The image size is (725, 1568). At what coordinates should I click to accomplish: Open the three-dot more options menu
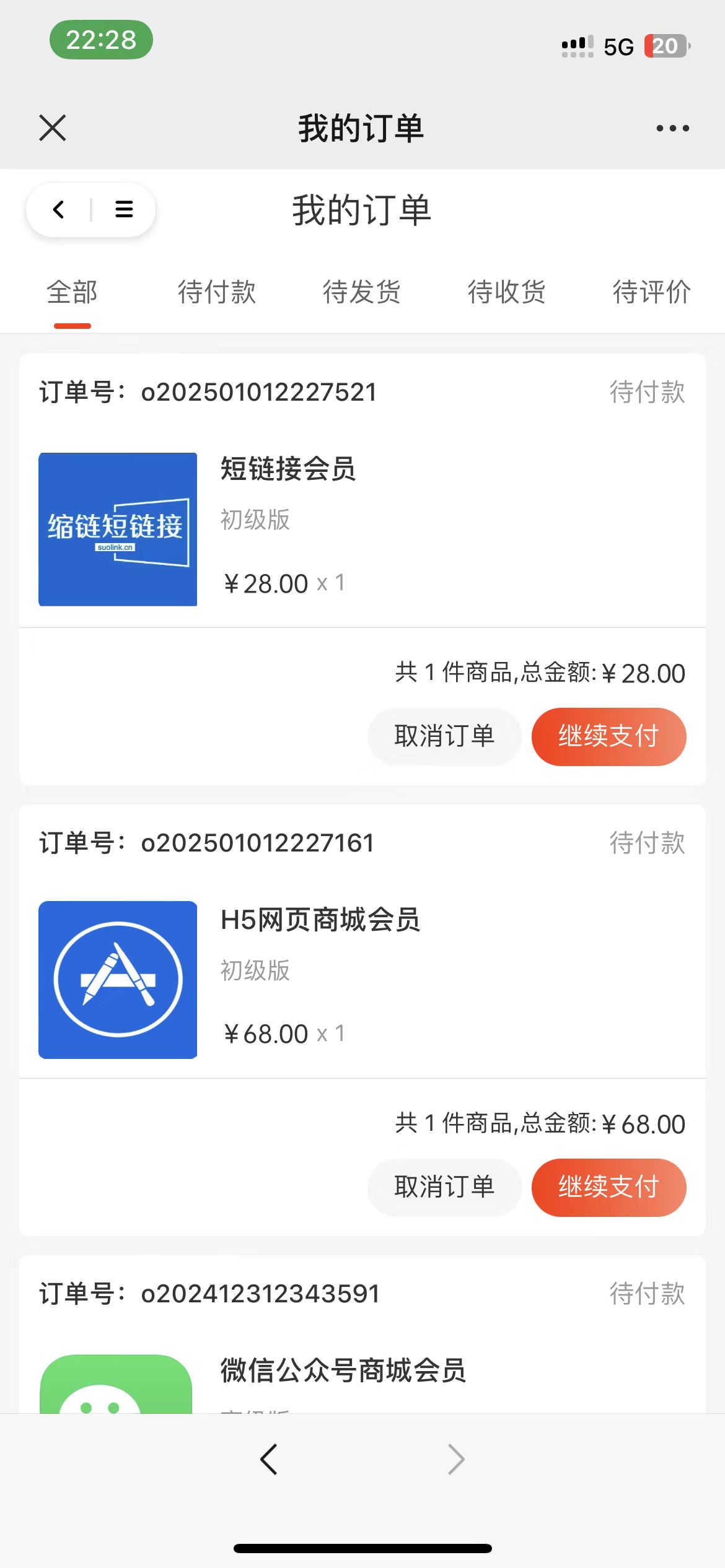point(672,128)
